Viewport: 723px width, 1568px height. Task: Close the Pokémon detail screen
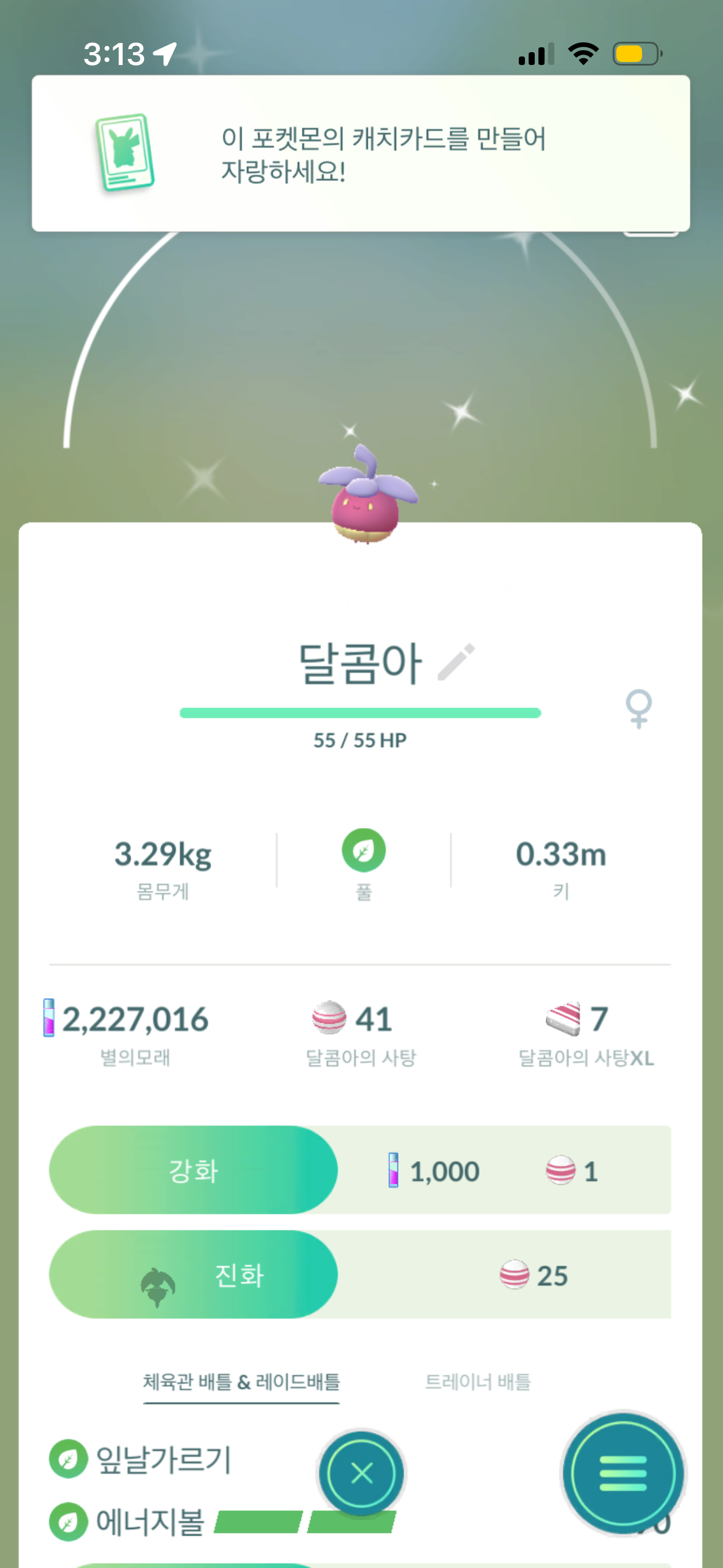361,1472
